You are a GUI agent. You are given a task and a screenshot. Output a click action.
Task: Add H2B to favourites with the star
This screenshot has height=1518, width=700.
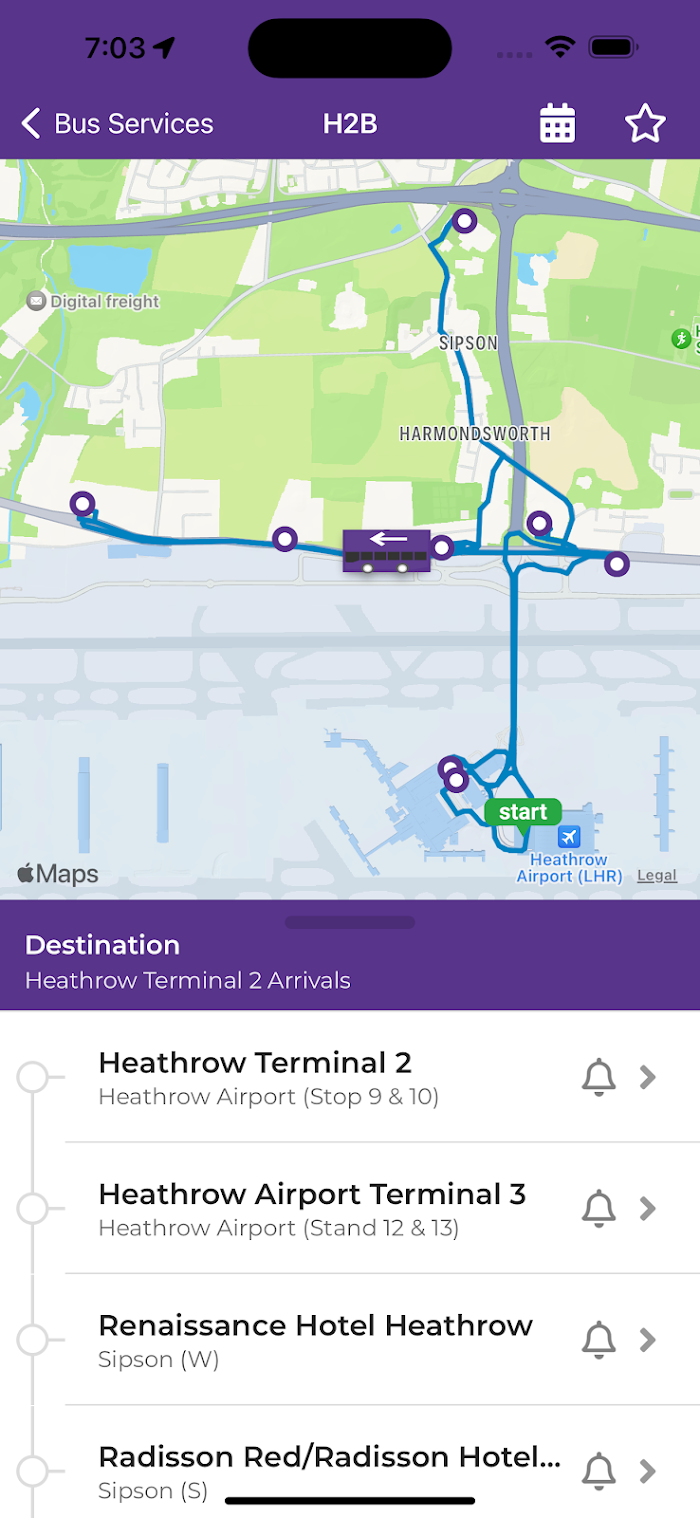(x=645, y=124)
